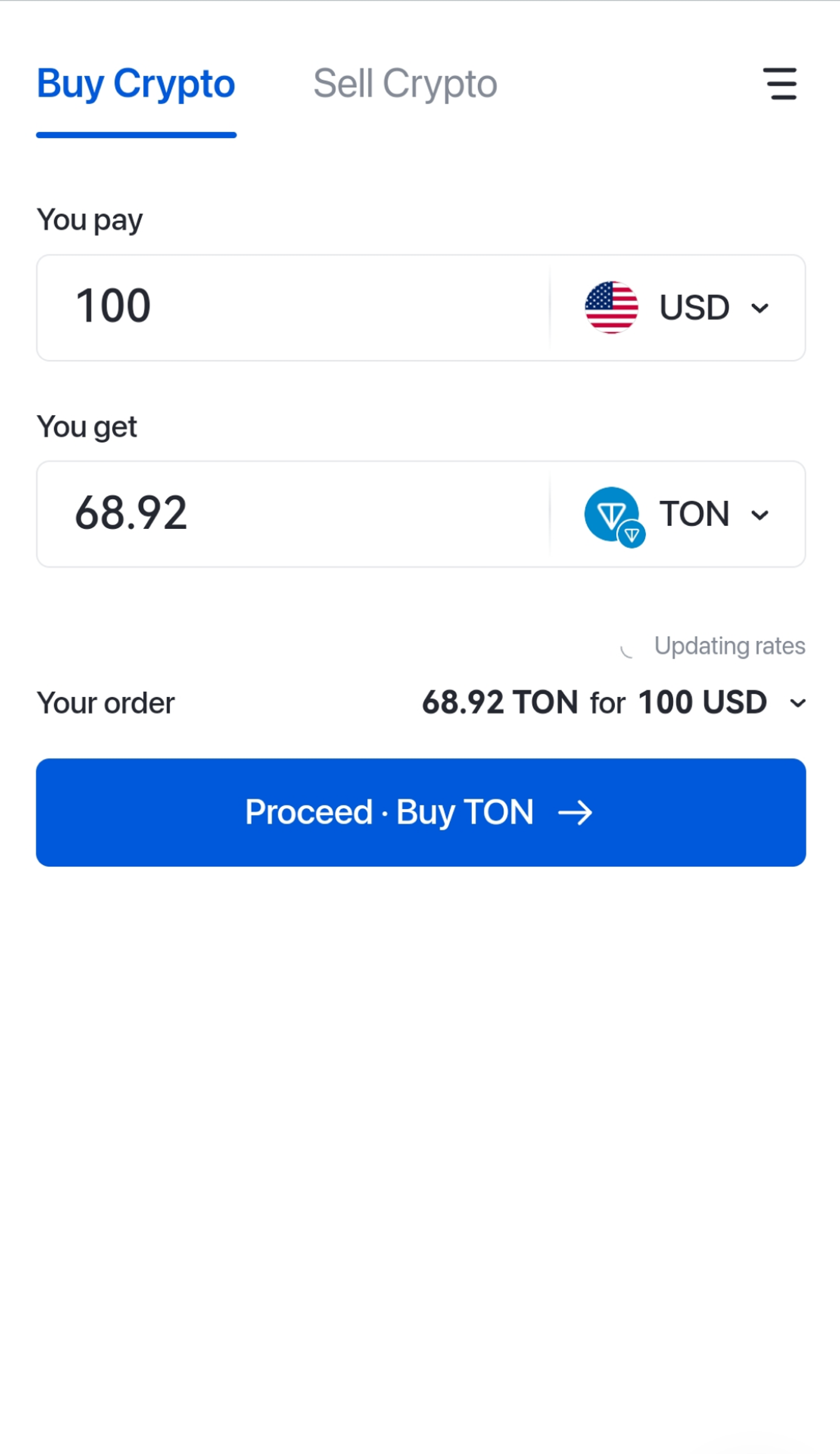Click the 68.92 TON order summary
This screenshot has height=1454, width=840.
click(x=500, y=702)
